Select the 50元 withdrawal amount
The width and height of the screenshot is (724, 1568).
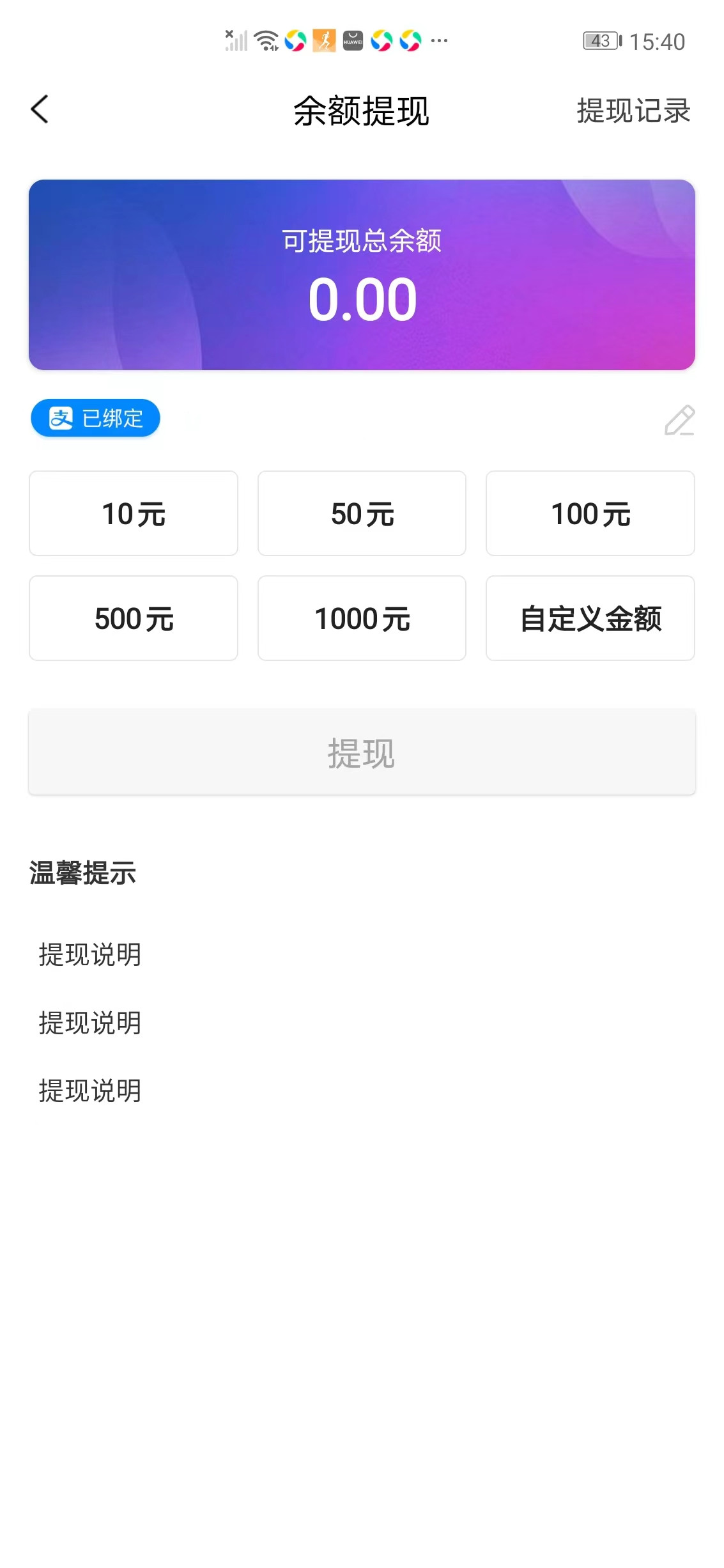362,513
